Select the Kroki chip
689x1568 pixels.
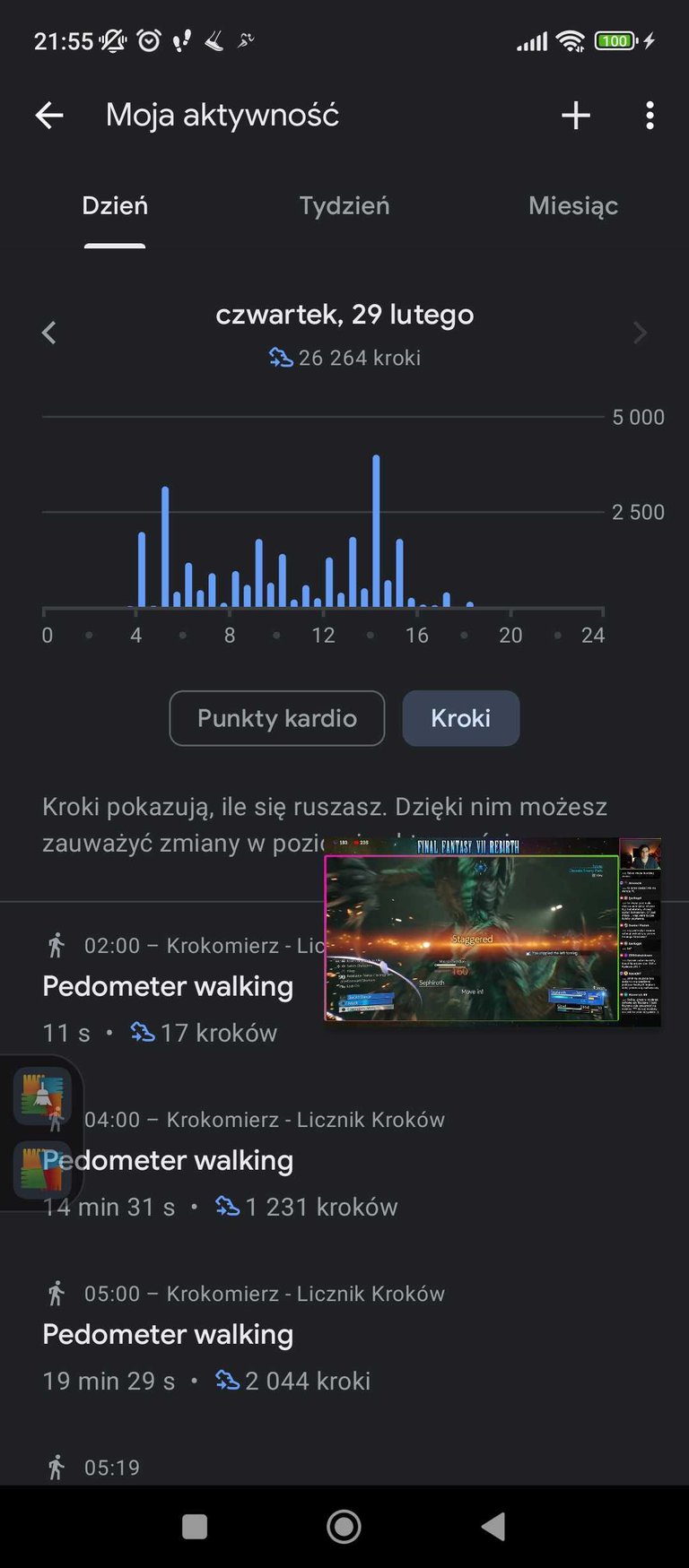point(461,718)
